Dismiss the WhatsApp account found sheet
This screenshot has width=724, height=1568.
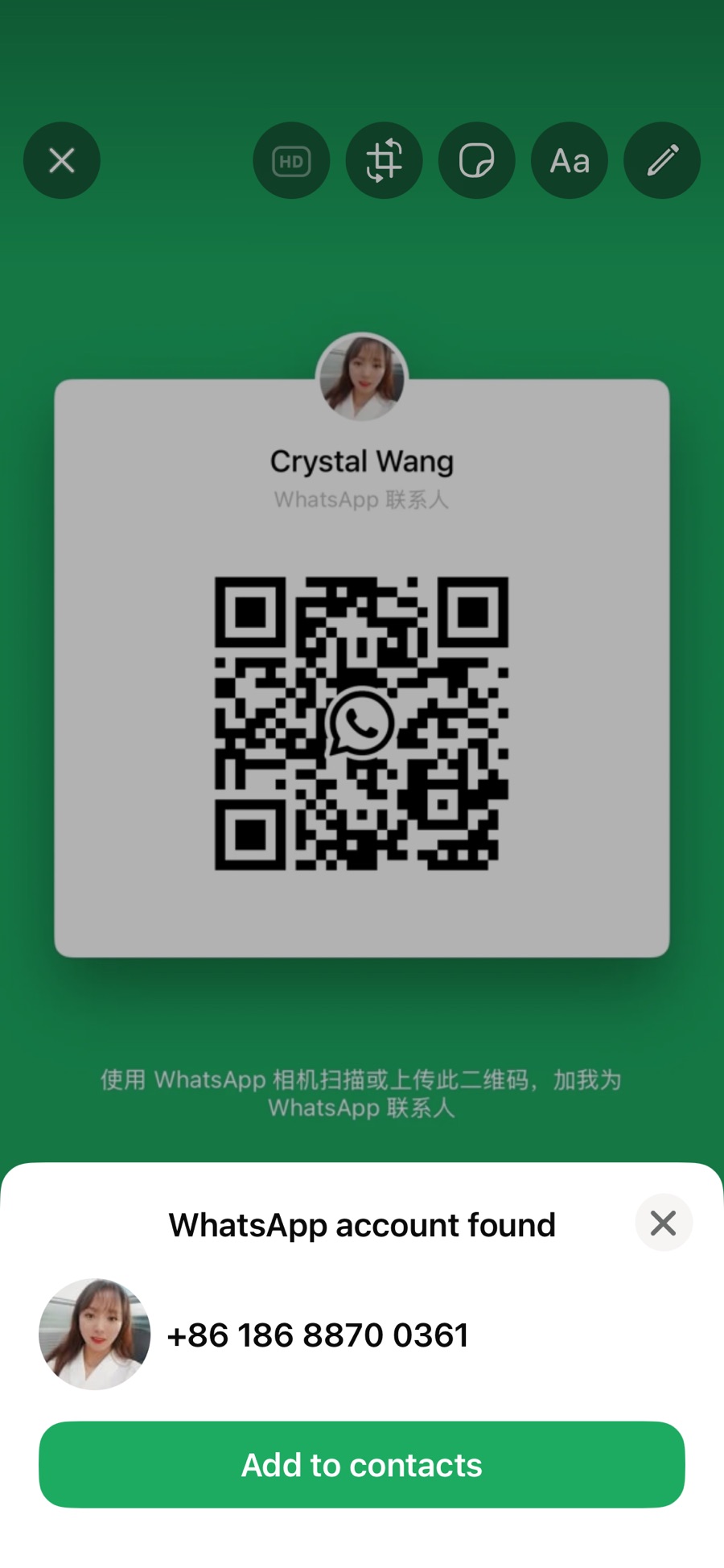coord(663,1223)
